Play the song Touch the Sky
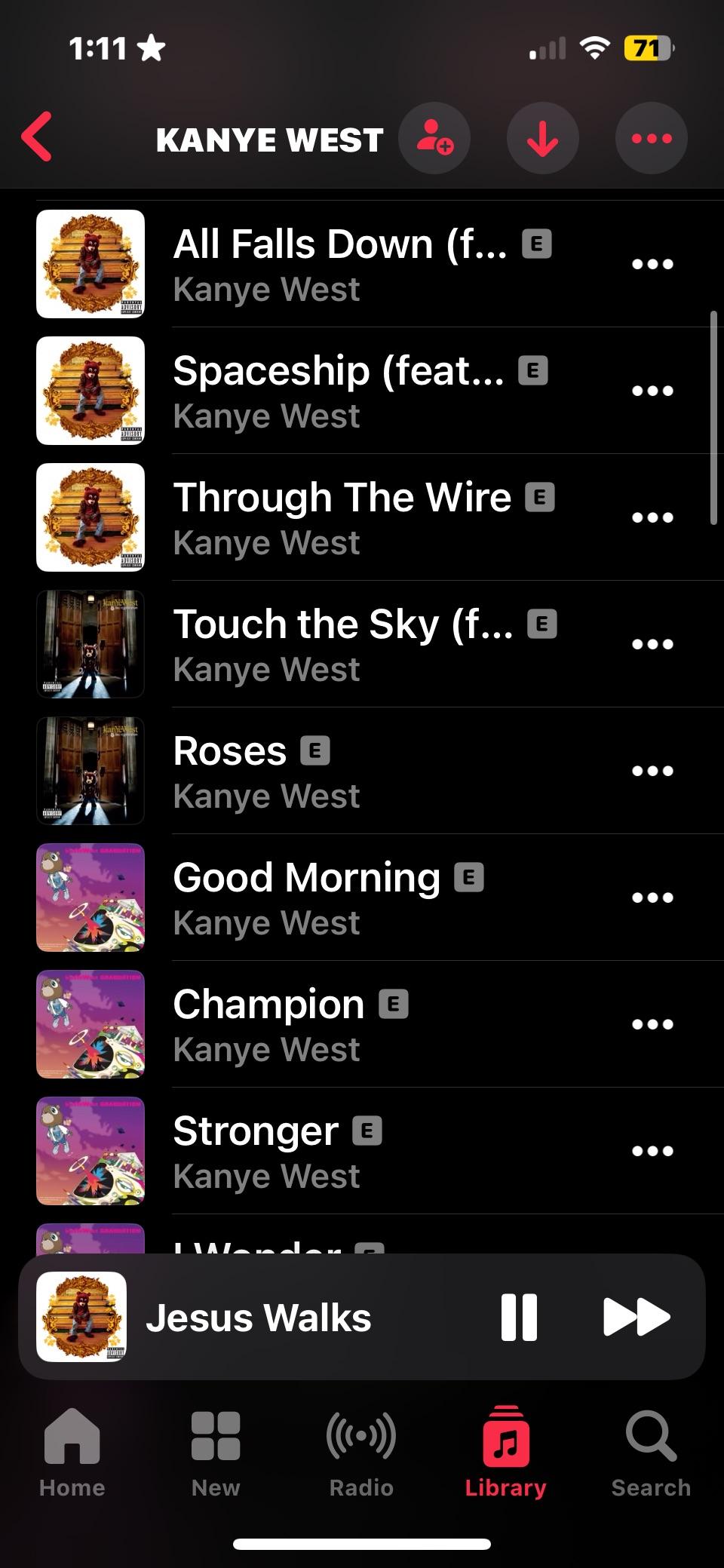 click(x=339, y=643)
